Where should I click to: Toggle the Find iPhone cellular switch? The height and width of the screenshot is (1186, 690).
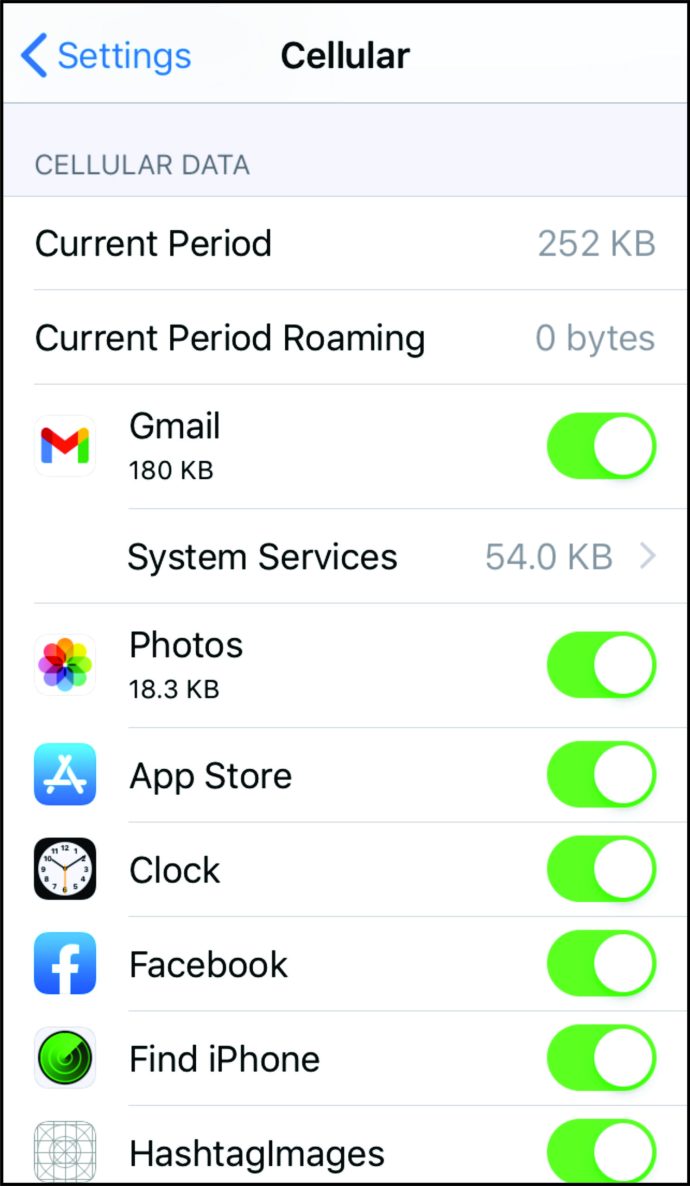click(x=601, y=1058)
